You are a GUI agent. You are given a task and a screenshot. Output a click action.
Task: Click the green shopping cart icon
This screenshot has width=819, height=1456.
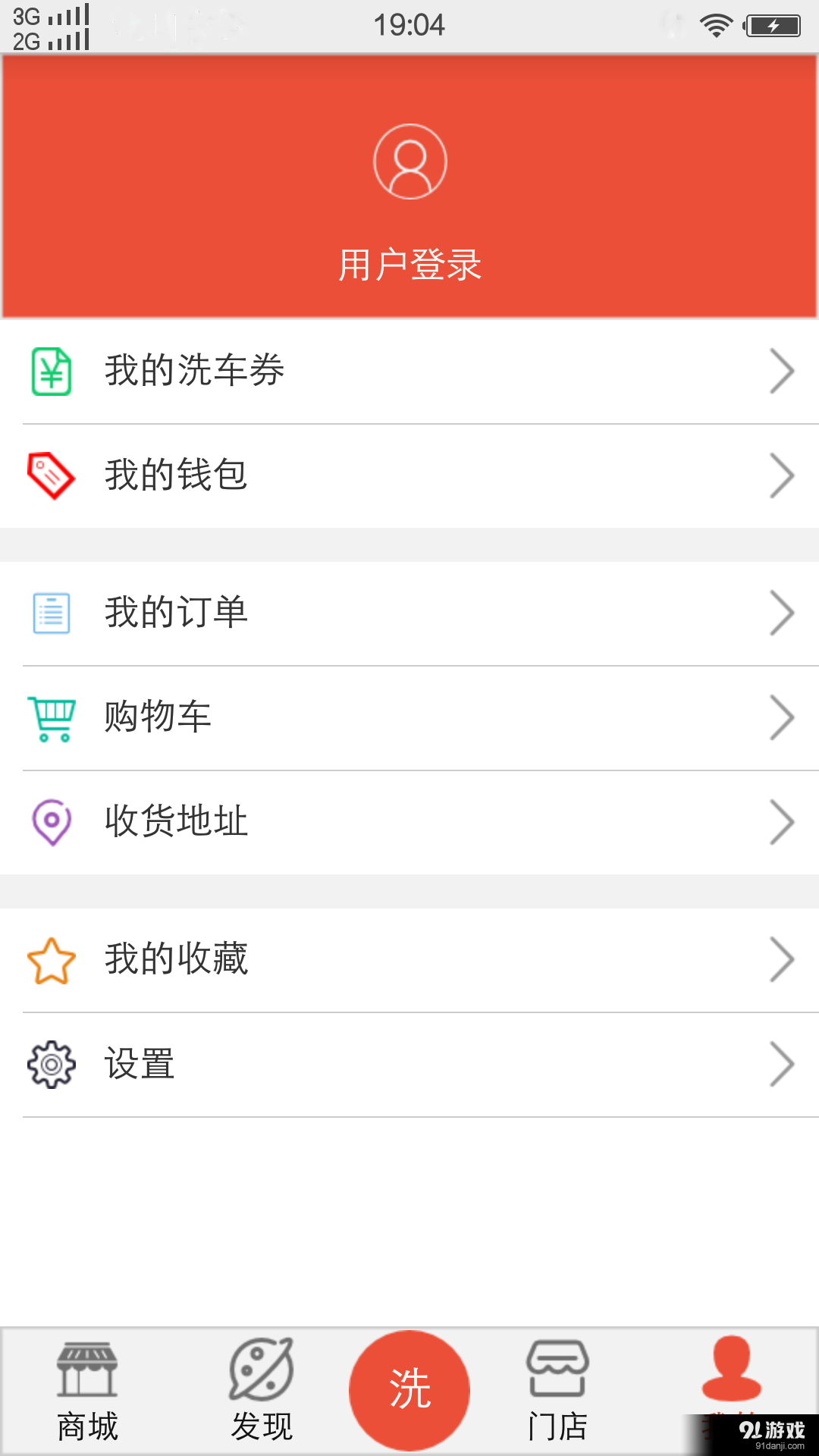51,717
